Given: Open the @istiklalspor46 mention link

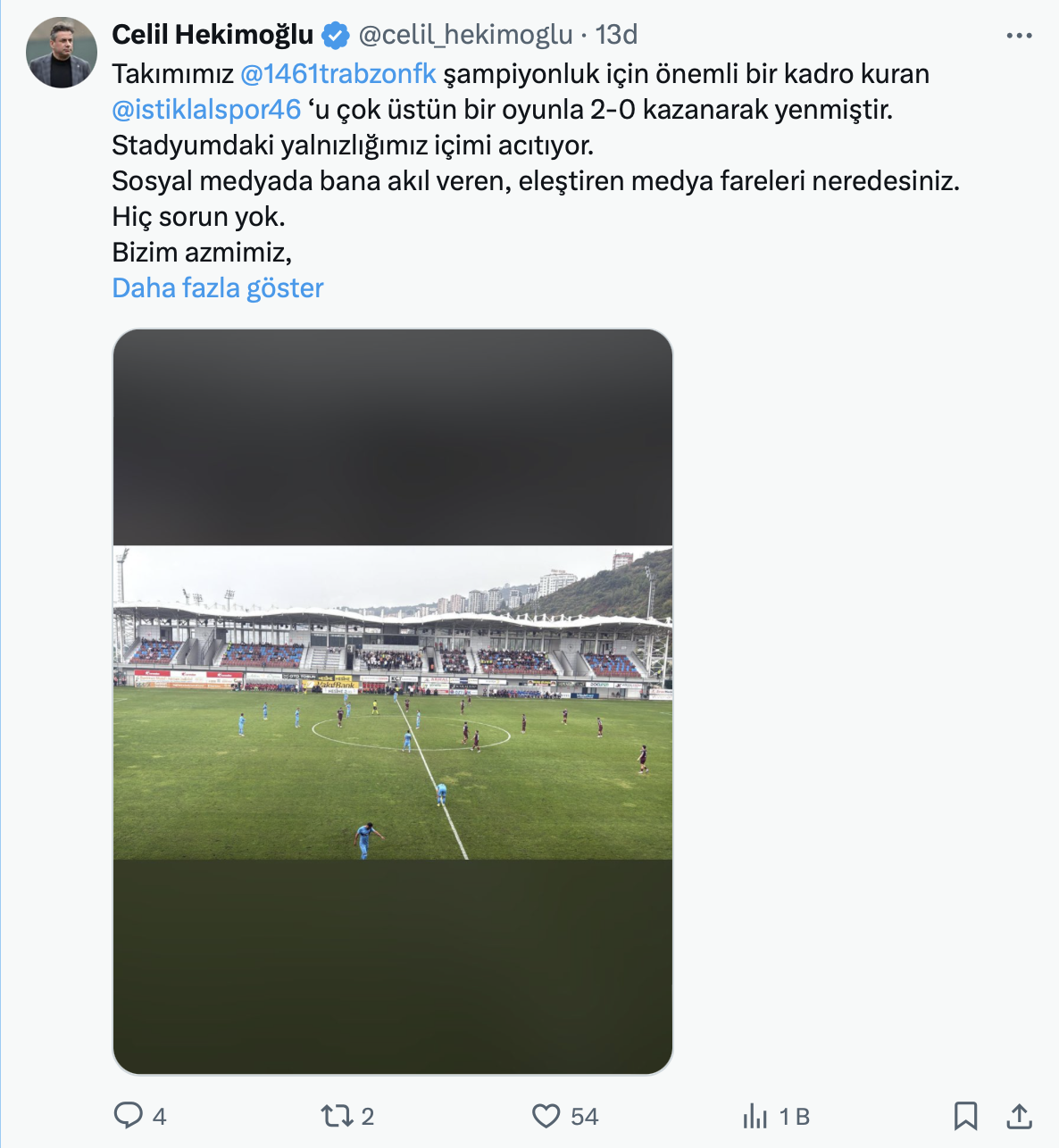Looking at the screenshot, I should pyautogui.click(x=206, y=110).
